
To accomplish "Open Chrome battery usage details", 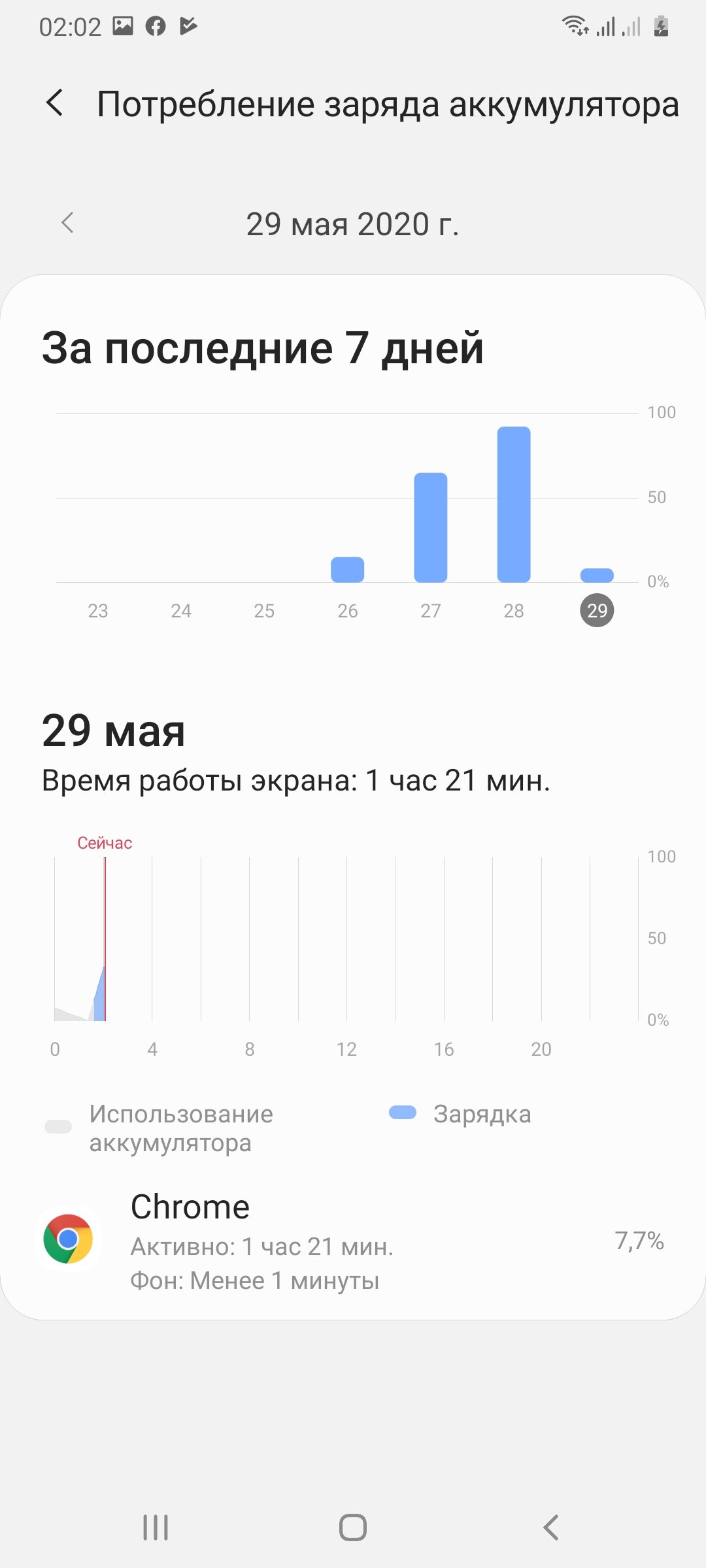I will pos(353,1240).
